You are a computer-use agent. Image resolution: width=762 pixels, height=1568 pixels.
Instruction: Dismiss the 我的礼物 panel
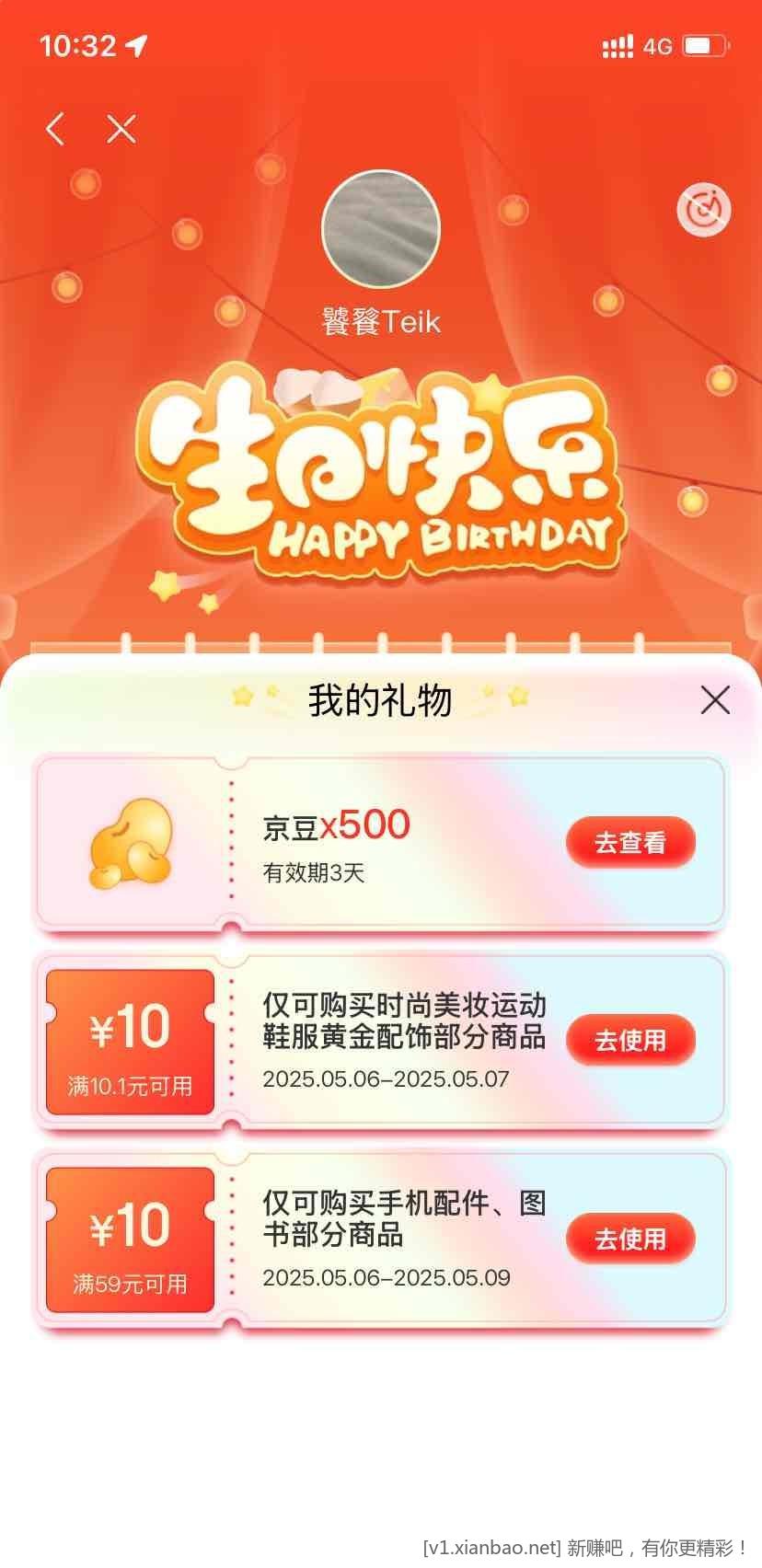click(715, 700)
